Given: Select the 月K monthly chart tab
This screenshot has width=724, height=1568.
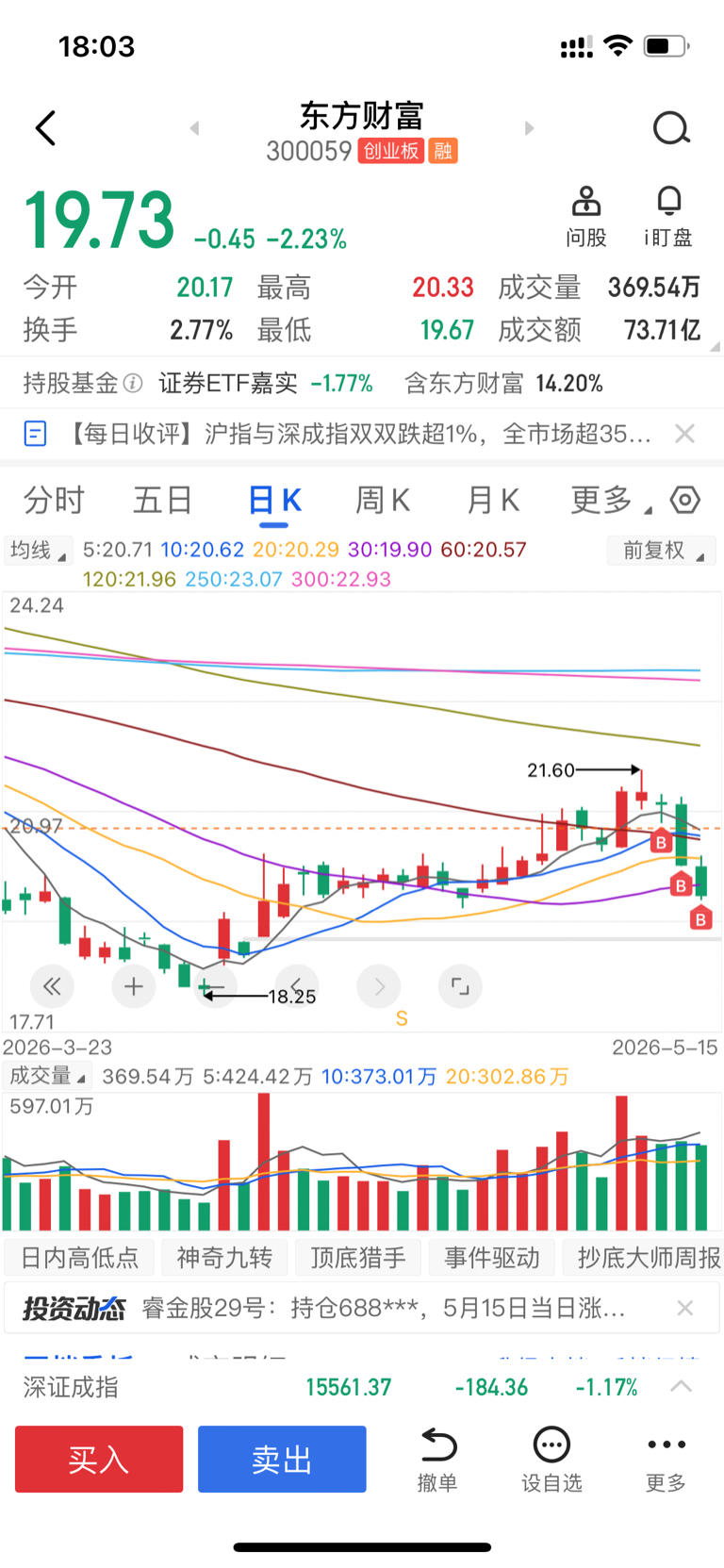Looking at the screenshot, I should (493, 500).
